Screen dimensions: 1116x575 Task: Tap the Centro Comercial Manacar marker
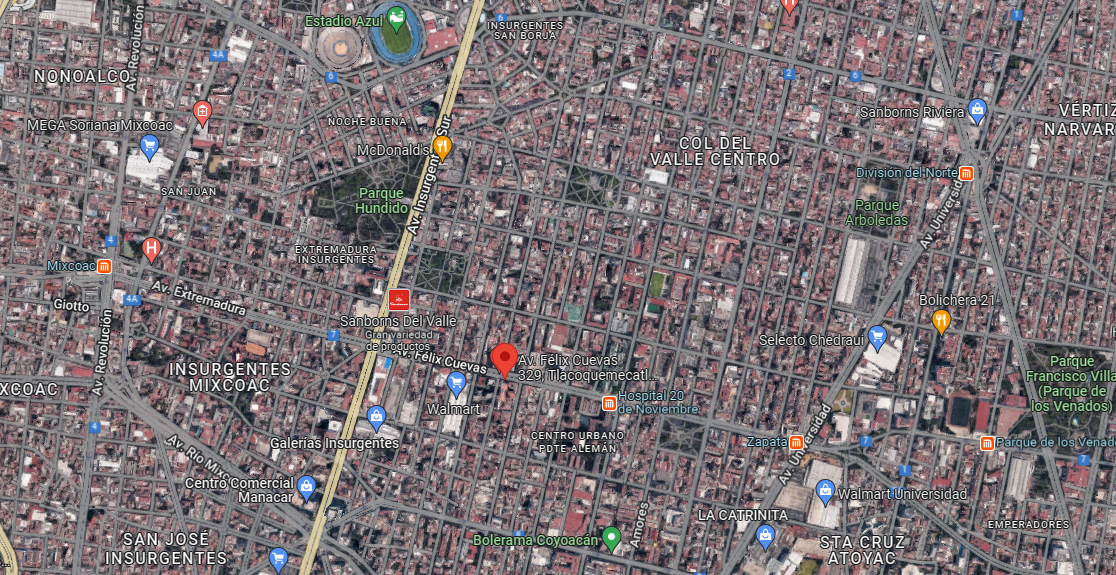click(307, 487)
